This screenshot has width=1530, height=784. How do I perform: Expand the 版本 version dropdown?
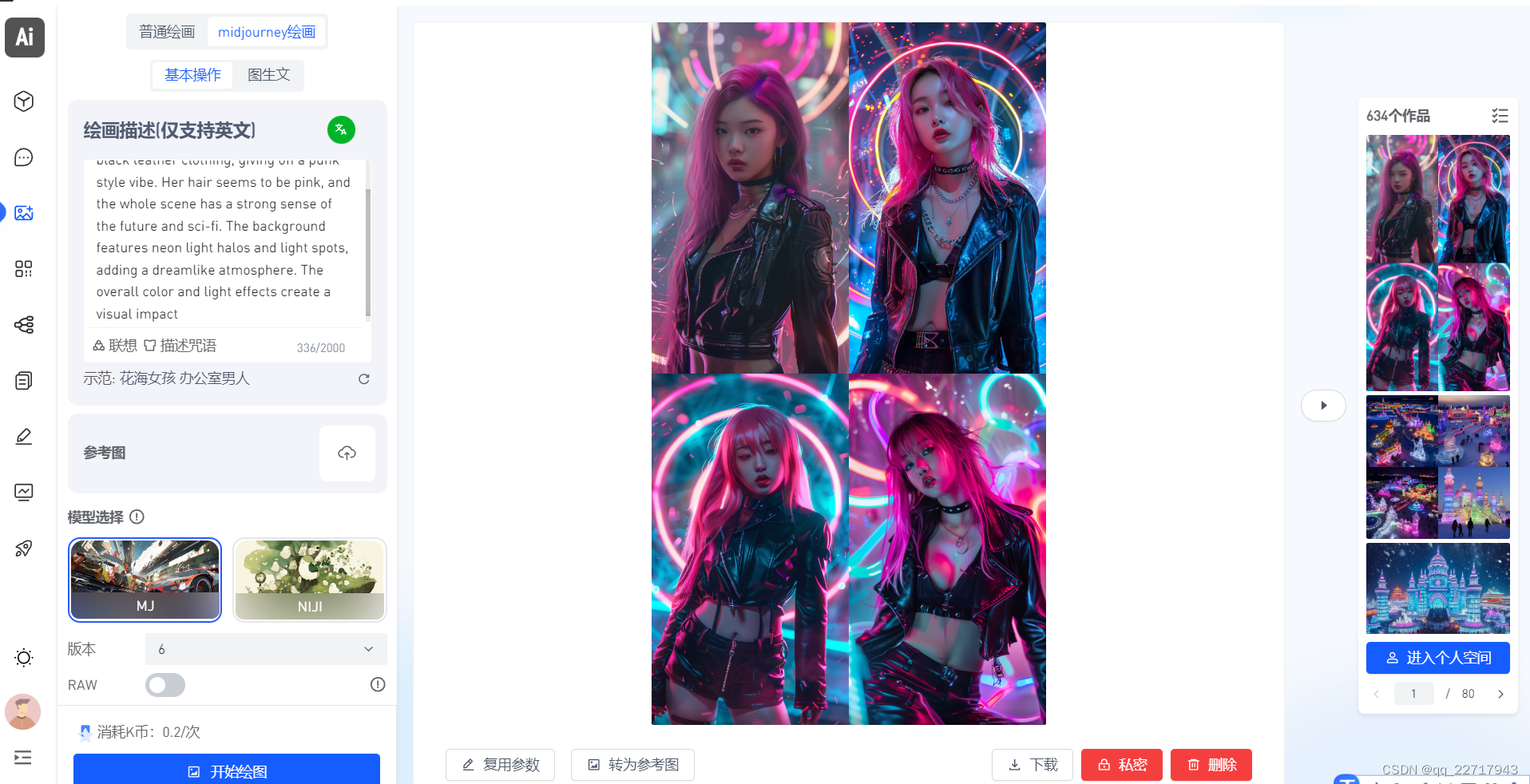(265, 649)
